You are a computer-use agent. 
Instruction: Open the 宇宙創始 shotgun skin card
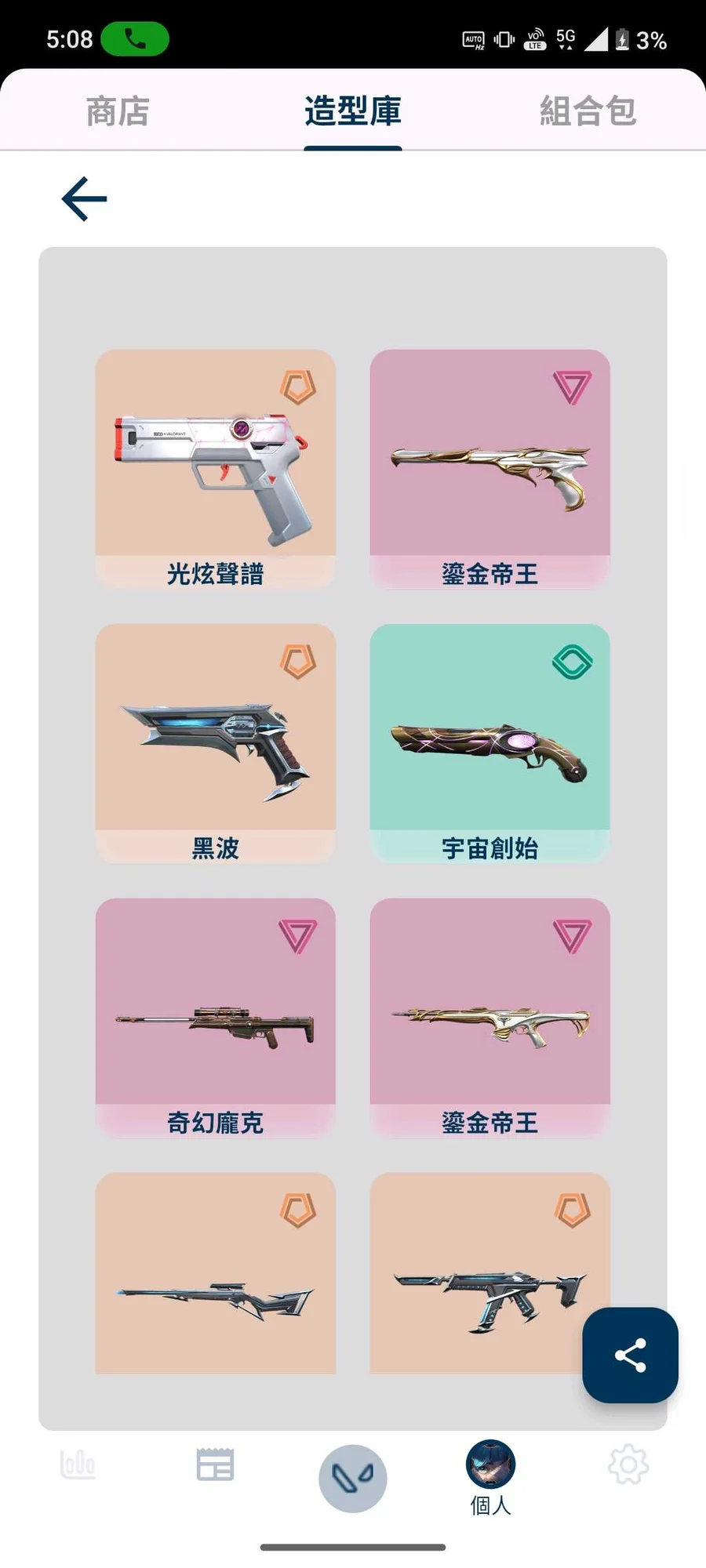click(490, 744)
